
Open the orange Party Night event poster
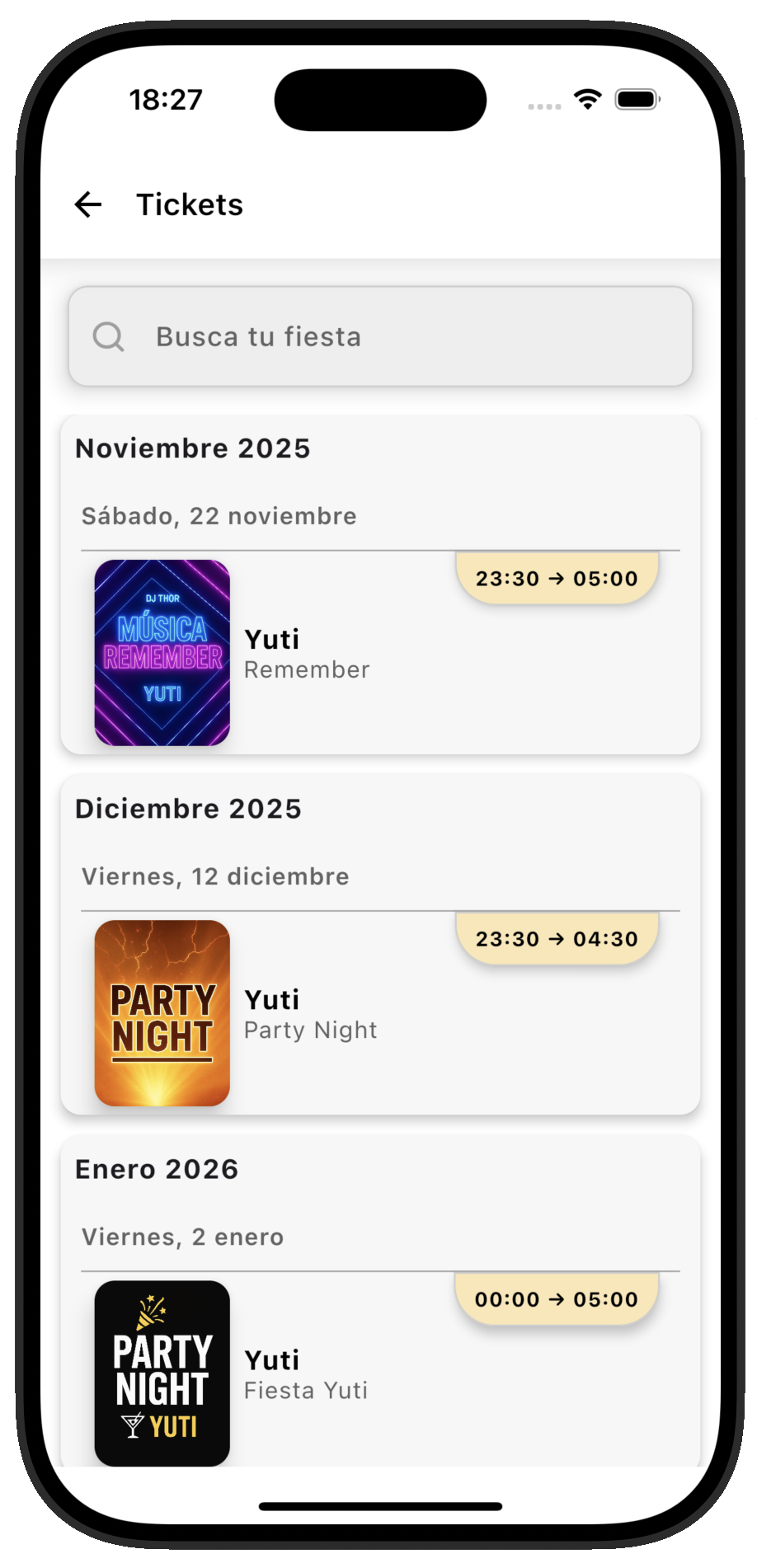(x=162, y=1012)
